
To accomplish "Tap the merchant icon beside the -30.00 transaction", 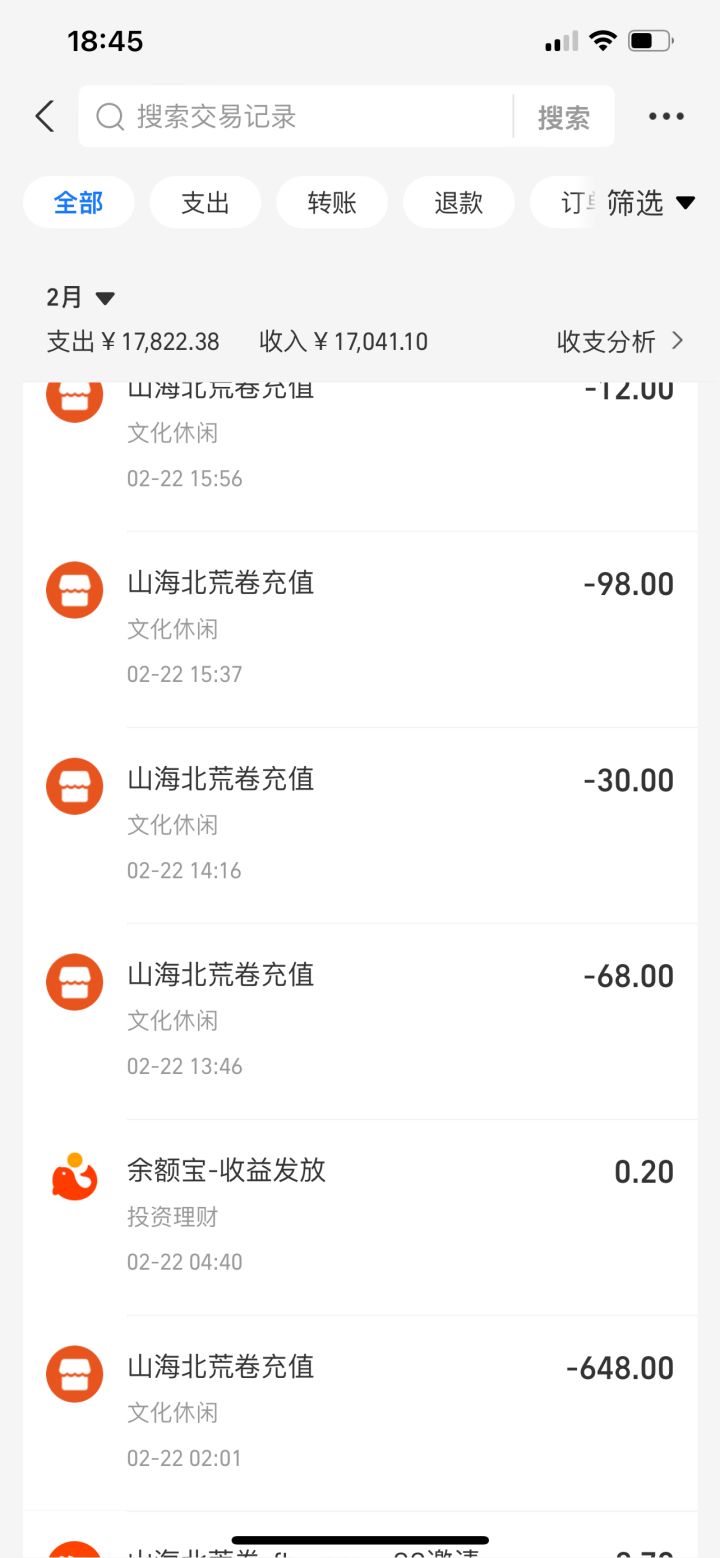I will pos(74,785).
